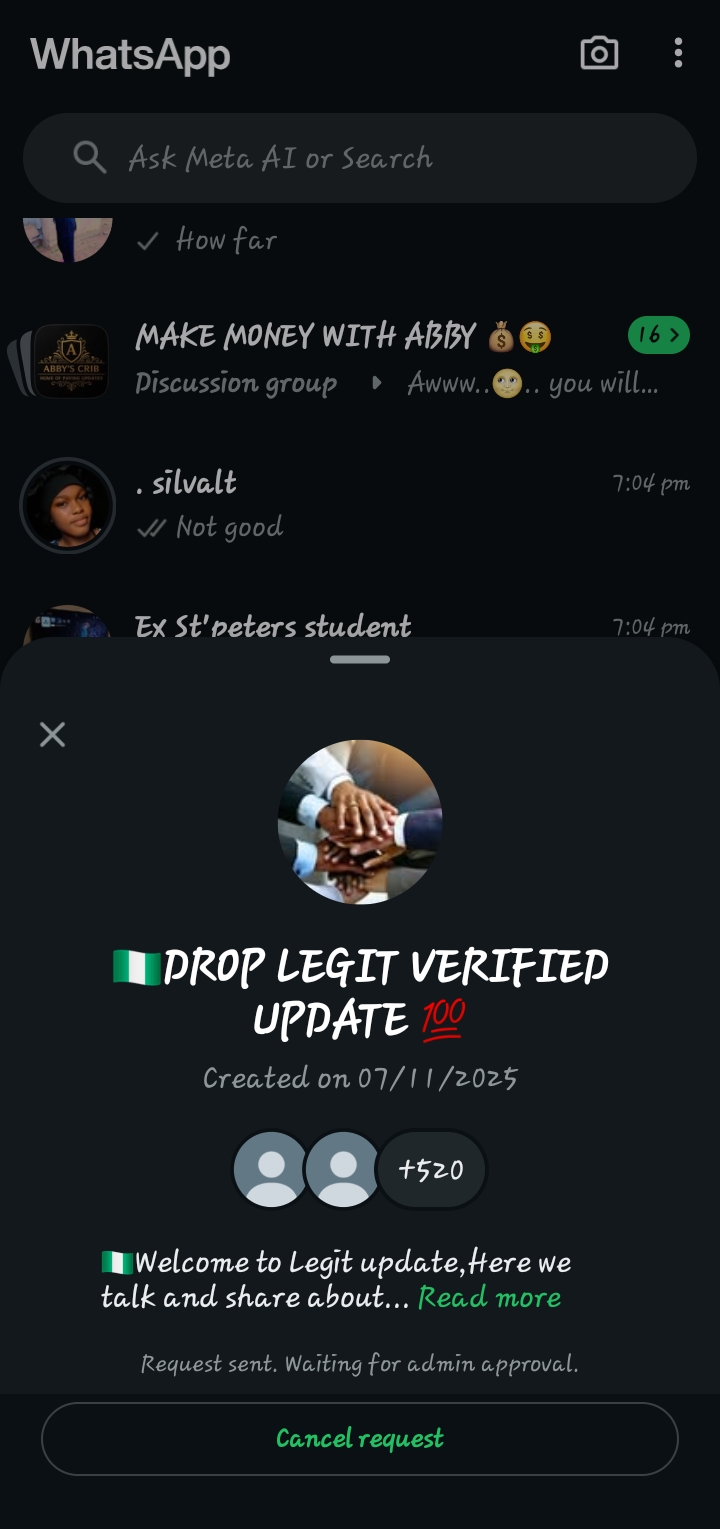
Task: Cancel the join request
Action: [x=360, y=1438]
